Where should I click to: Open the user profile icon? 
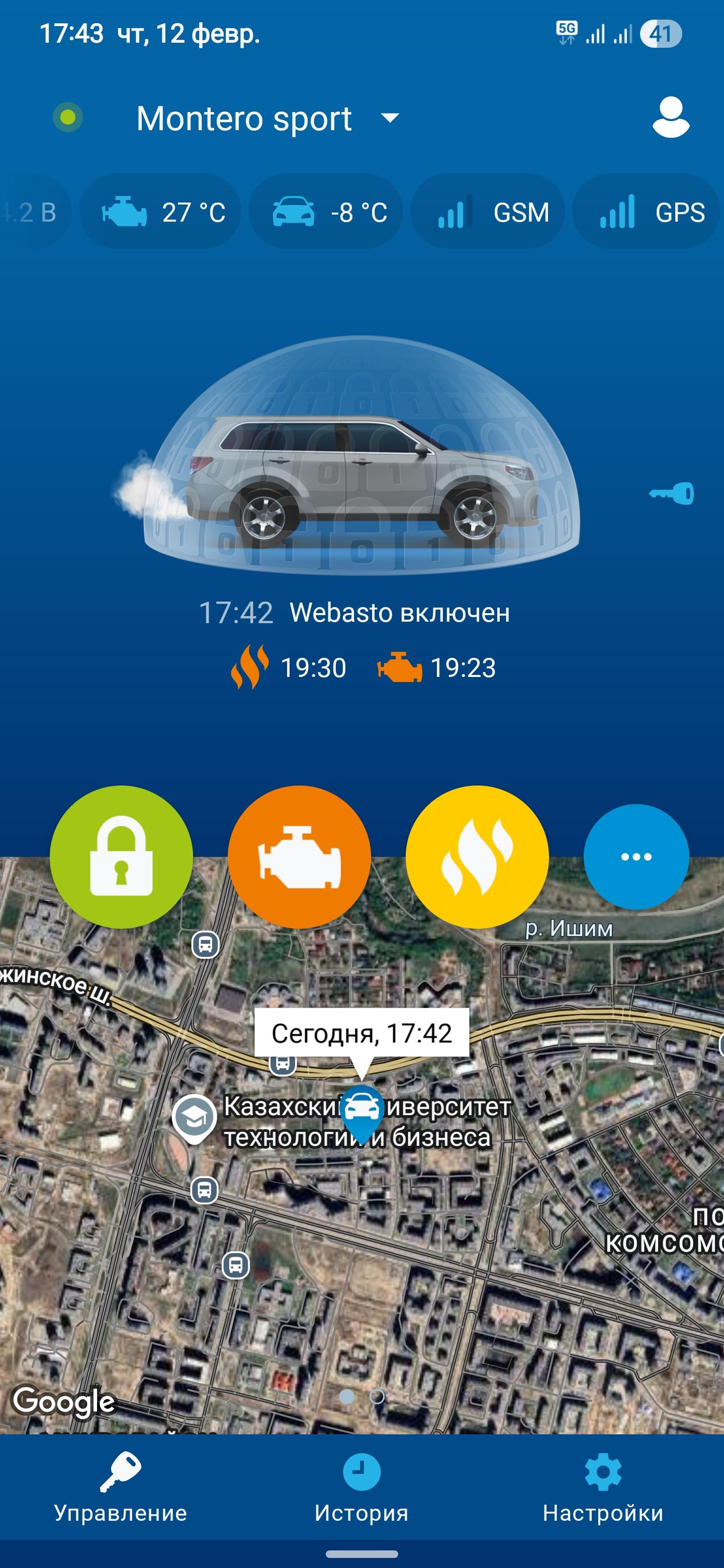click(x=670, y=117)
